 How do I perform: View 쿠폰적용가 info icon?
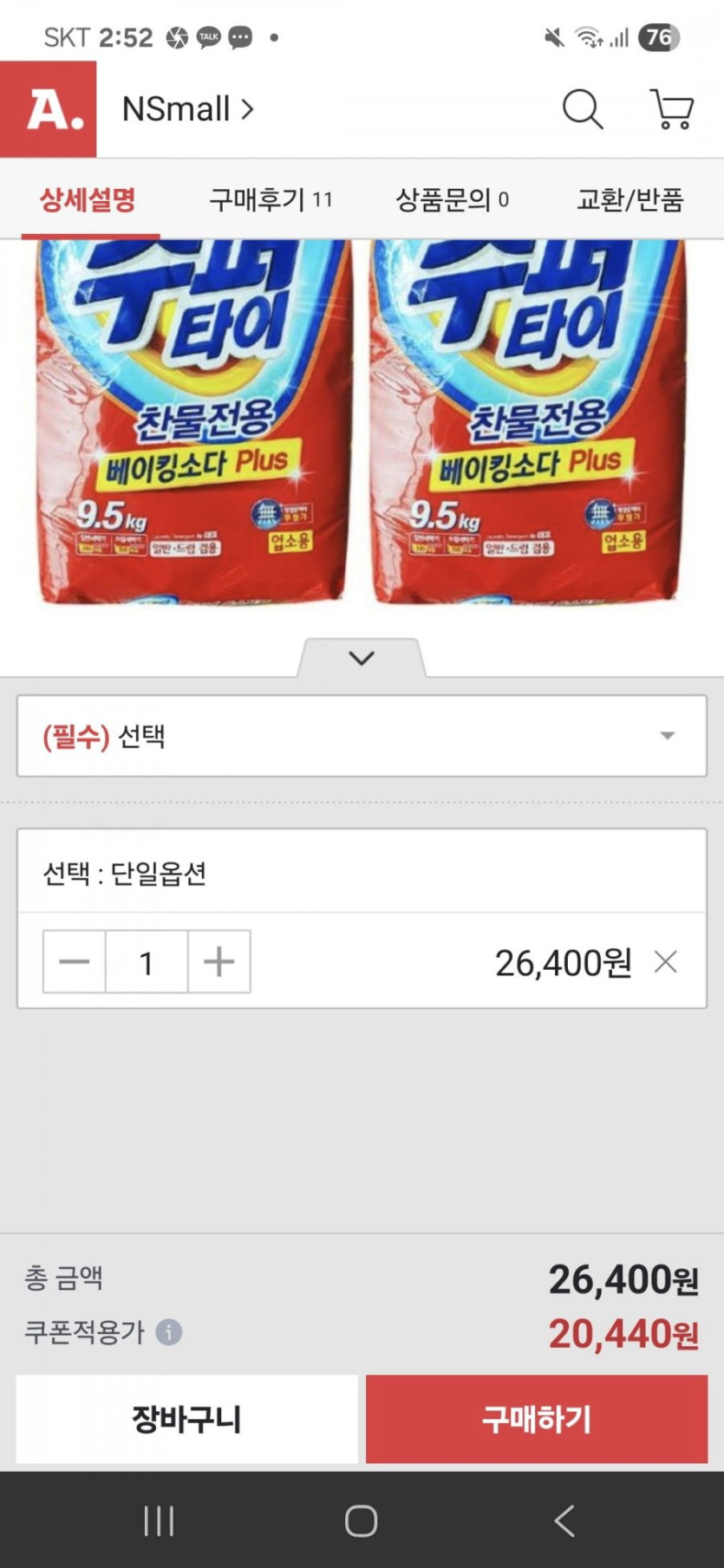[x=169, y=1331]
